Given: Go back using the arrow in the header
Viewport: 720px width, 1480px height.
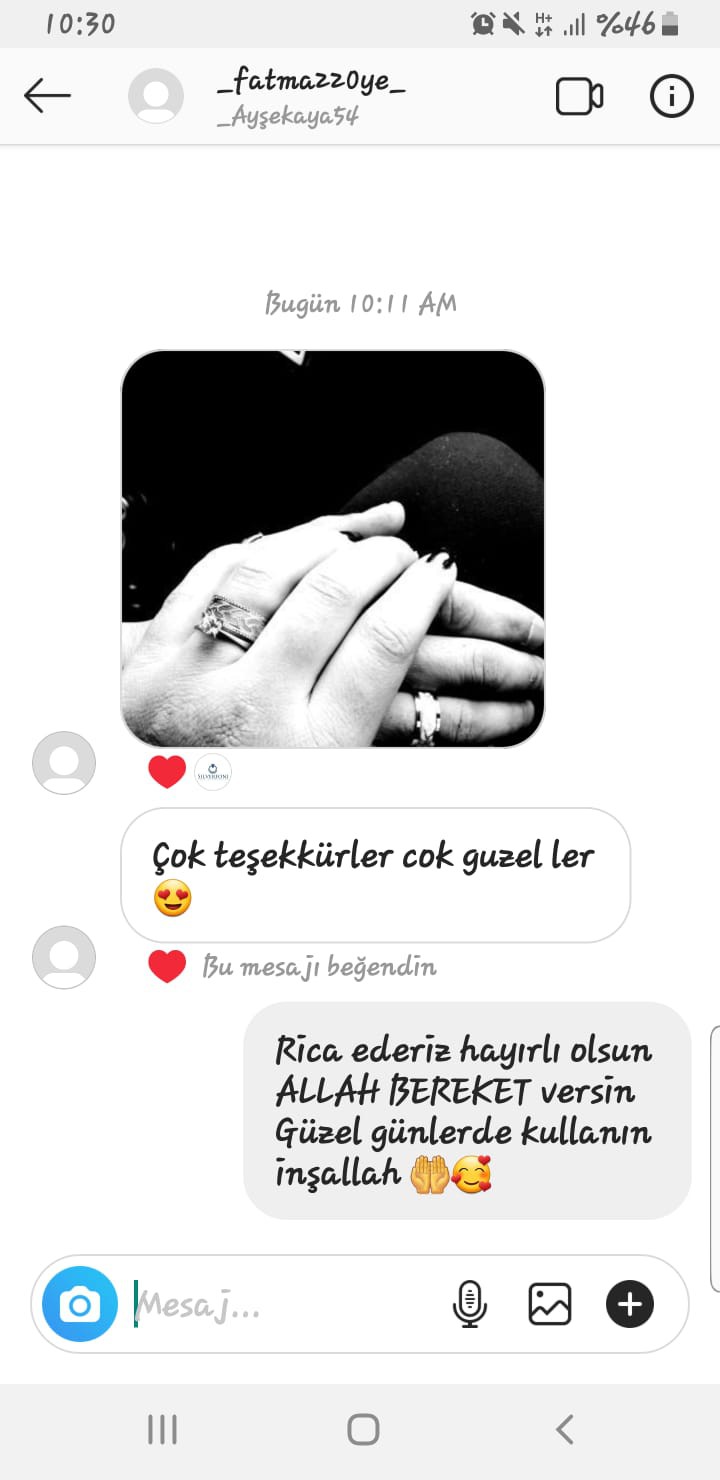Looking at the screenshot, I should pos(47,96).
